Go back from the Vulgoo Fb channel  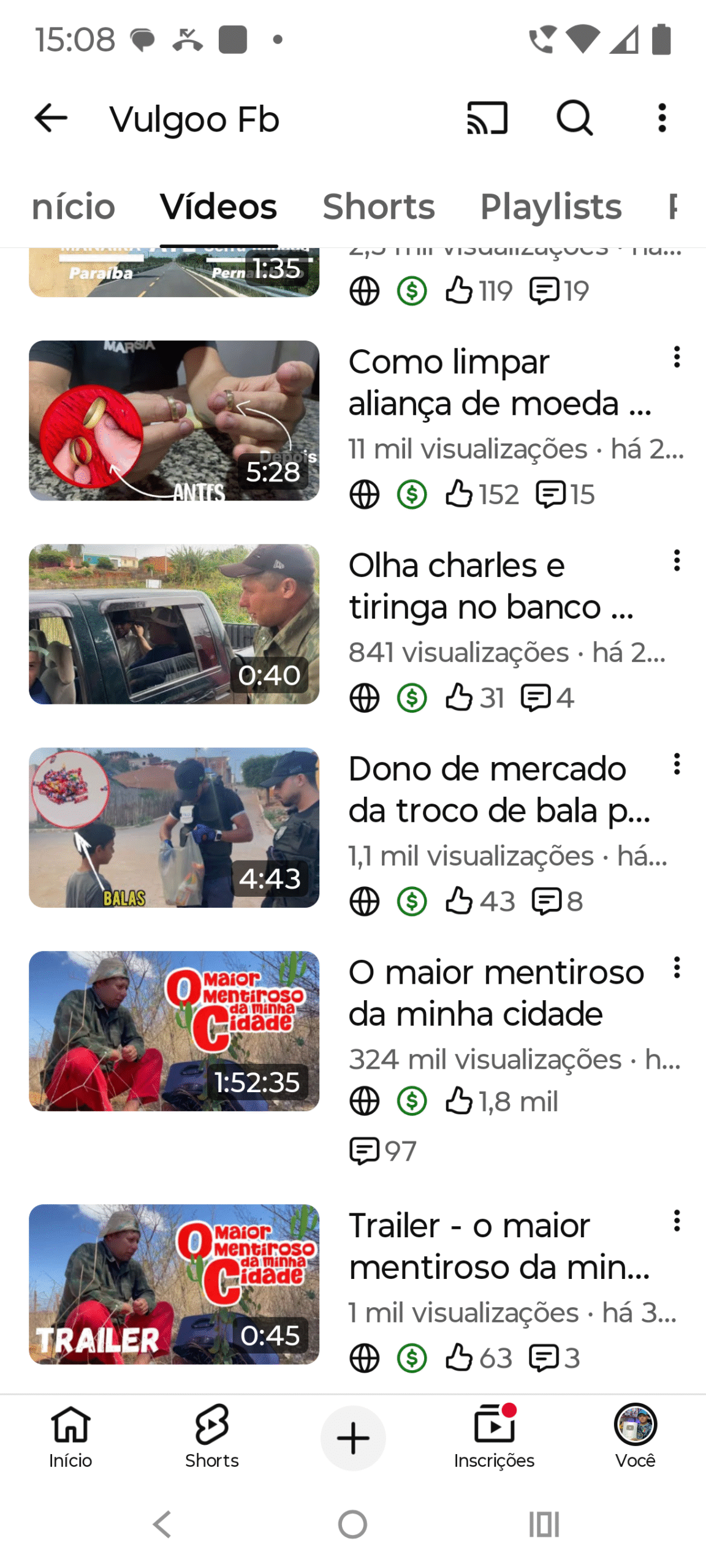click(x=51, y=118)
